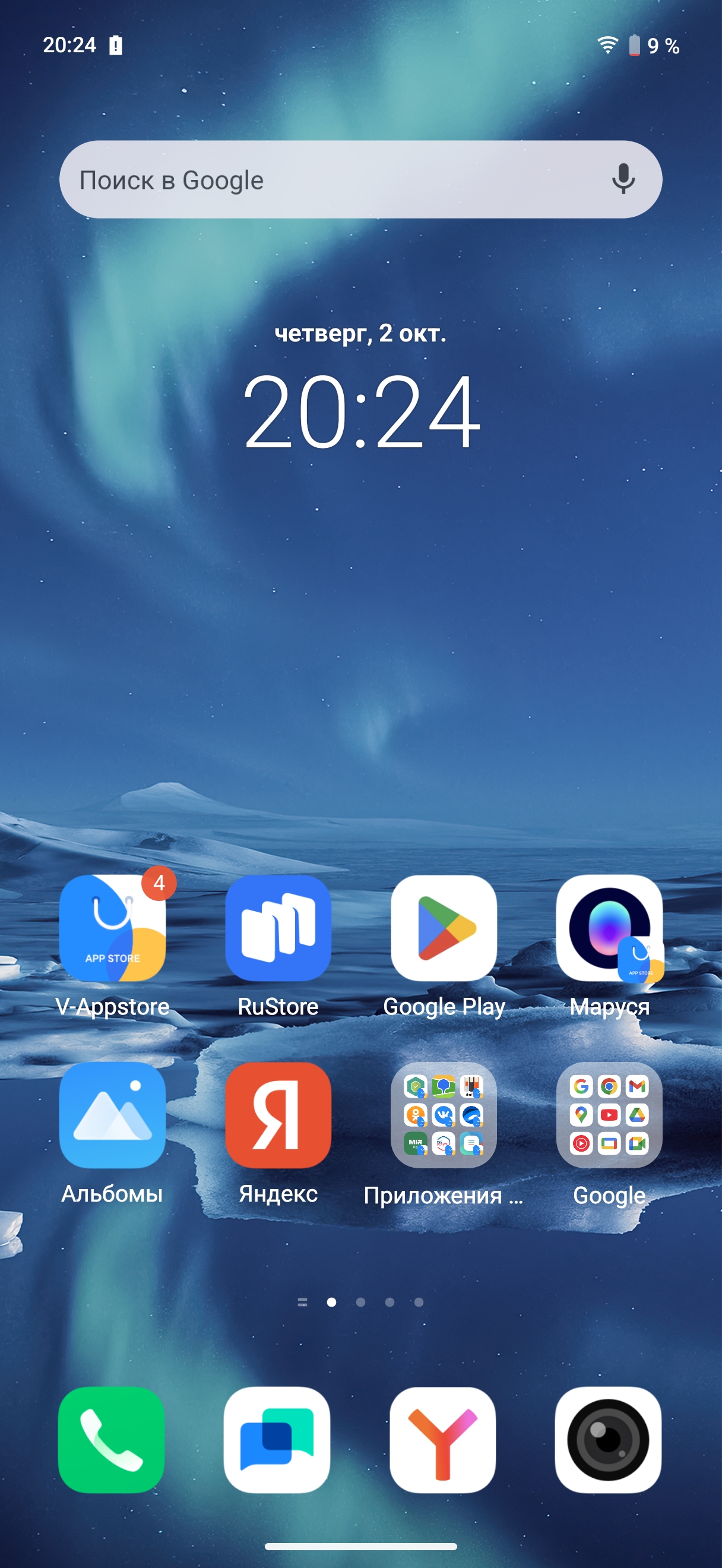Launch the RuStore app

278,928
